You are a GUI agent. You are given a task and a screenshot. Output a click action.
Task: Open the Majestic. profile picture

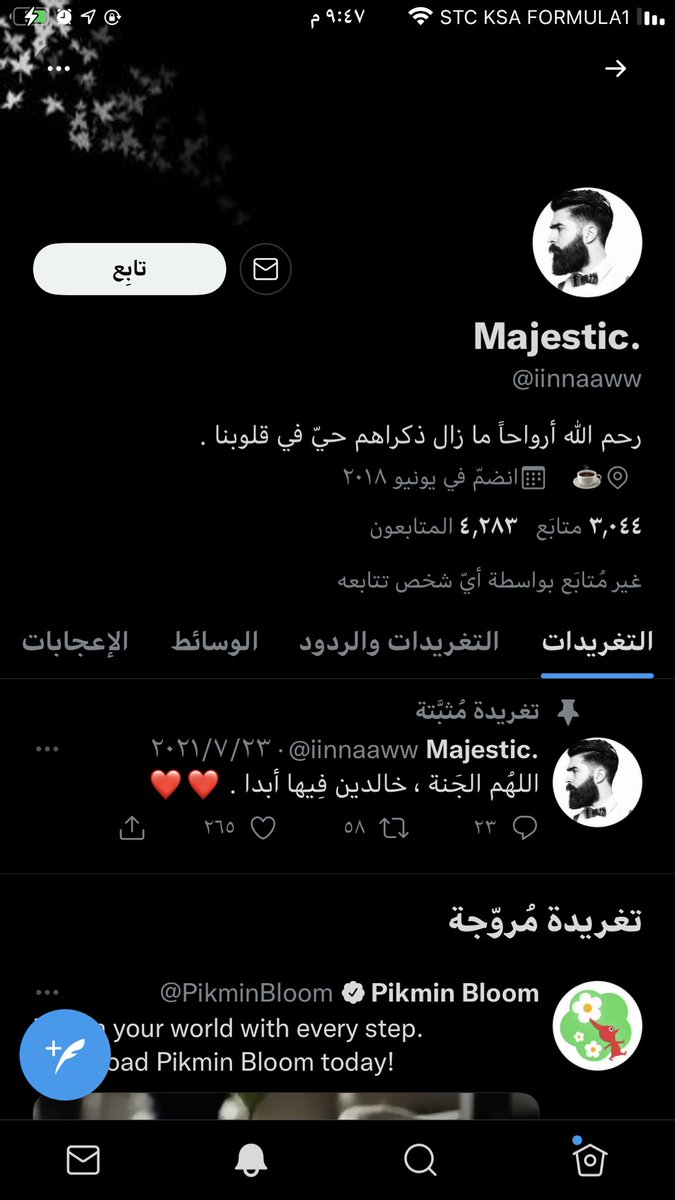coord(587,241)
